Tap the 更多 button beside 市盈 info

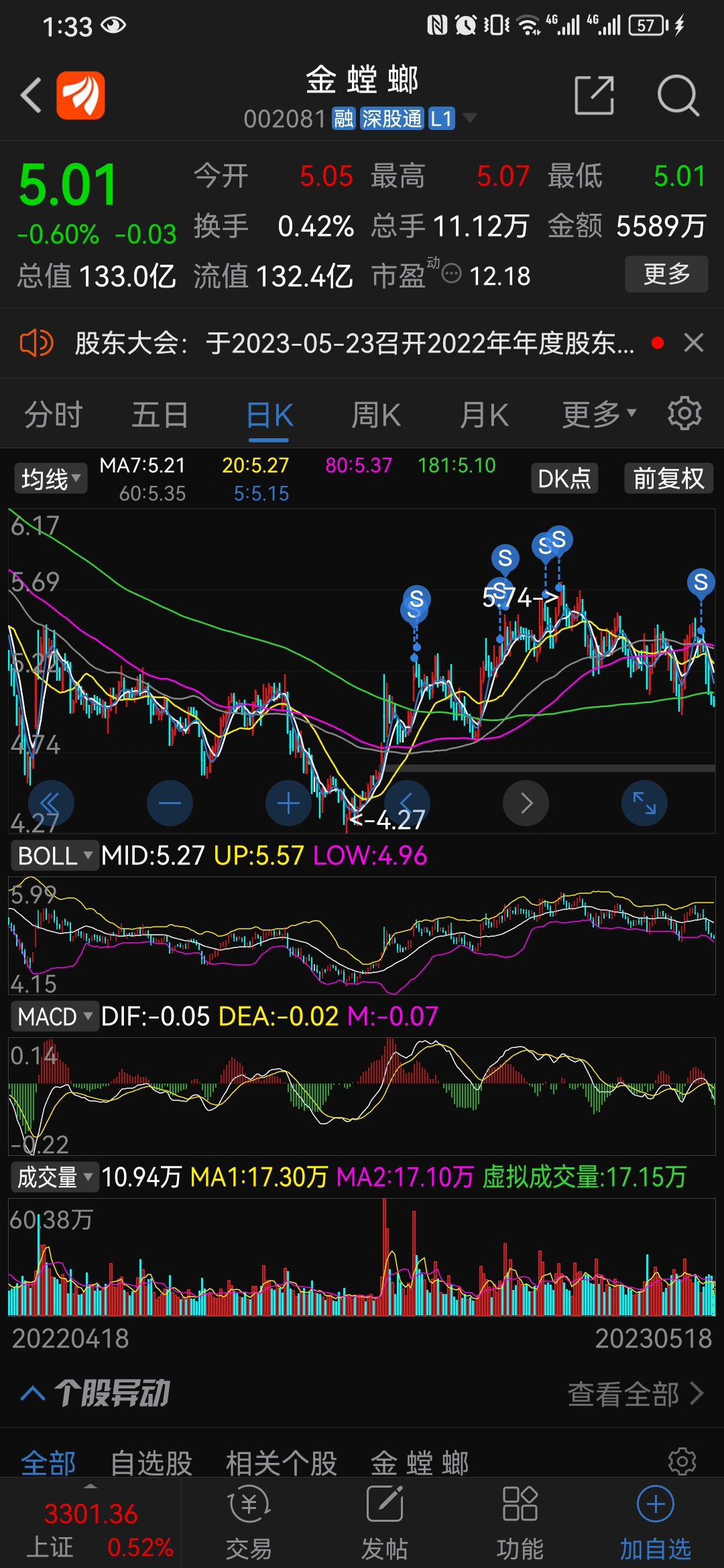(666, 273)
